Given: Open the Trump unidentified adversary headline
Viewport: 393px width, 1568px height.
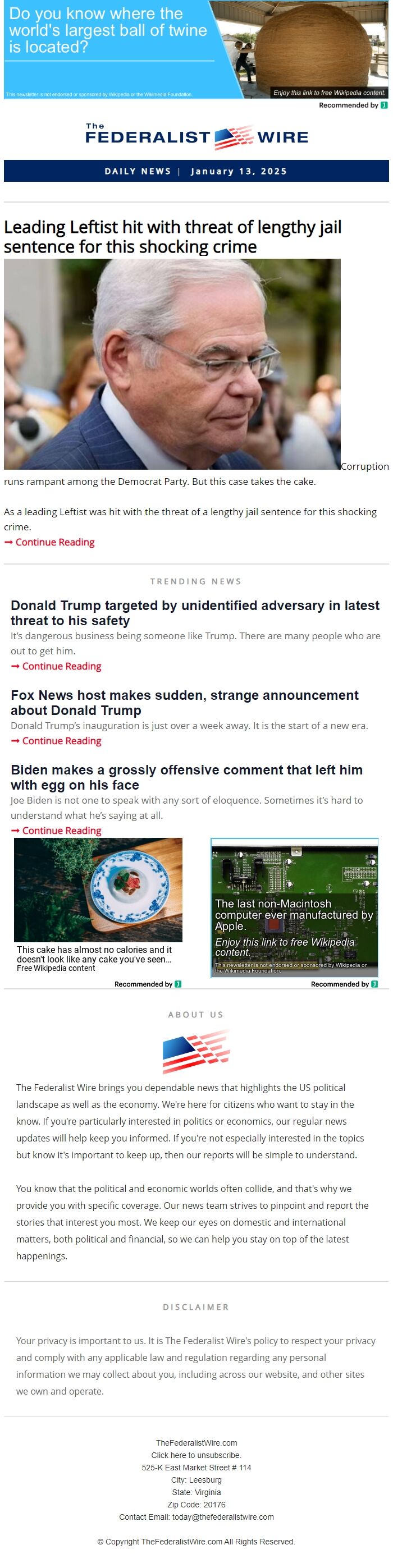Looking at the screenshot, I should tap(194, 612).
